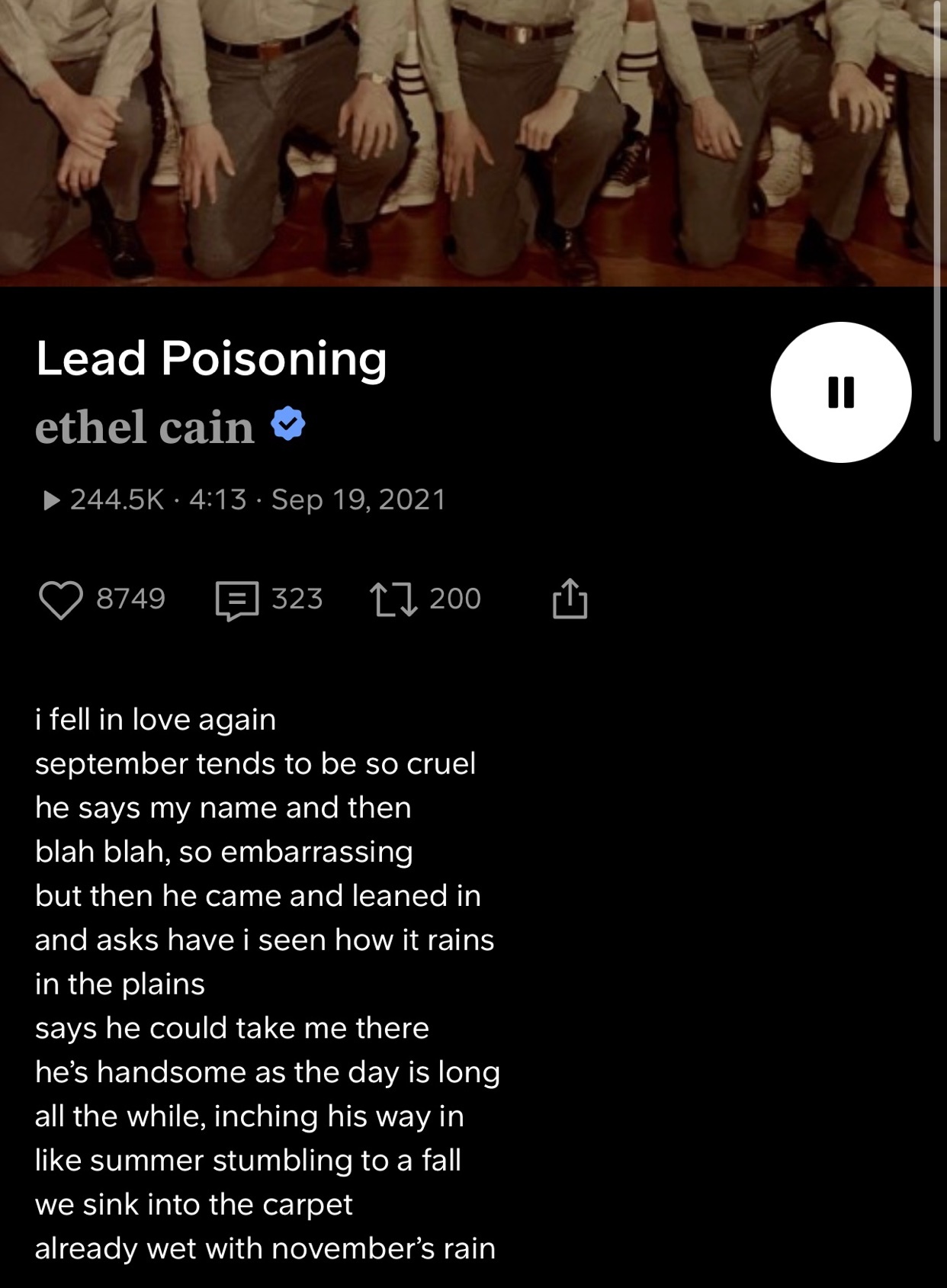The width and height of the screenshot is (947, 1288).
Task: Repost the Lead Poisoning track
Action: tap(393, 599)
